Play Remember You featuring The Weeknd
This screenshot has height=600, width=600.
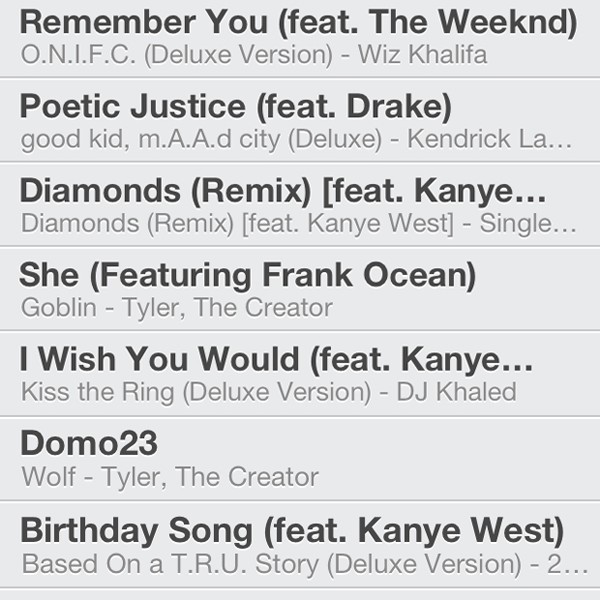(x=300, y=35)
